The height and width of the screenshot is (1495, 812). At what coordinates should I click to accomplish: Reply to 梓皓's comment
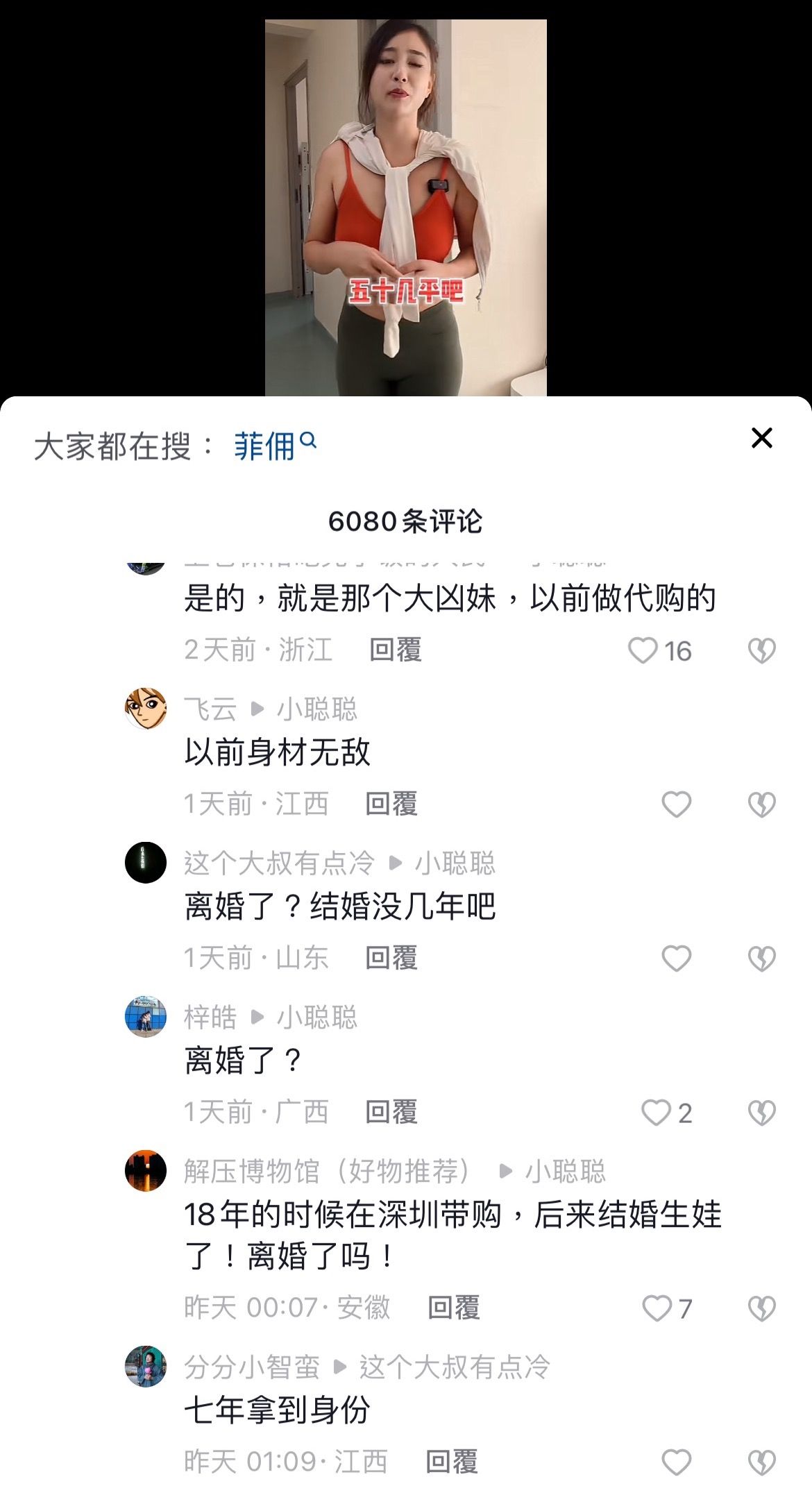tap(392, 1113)
